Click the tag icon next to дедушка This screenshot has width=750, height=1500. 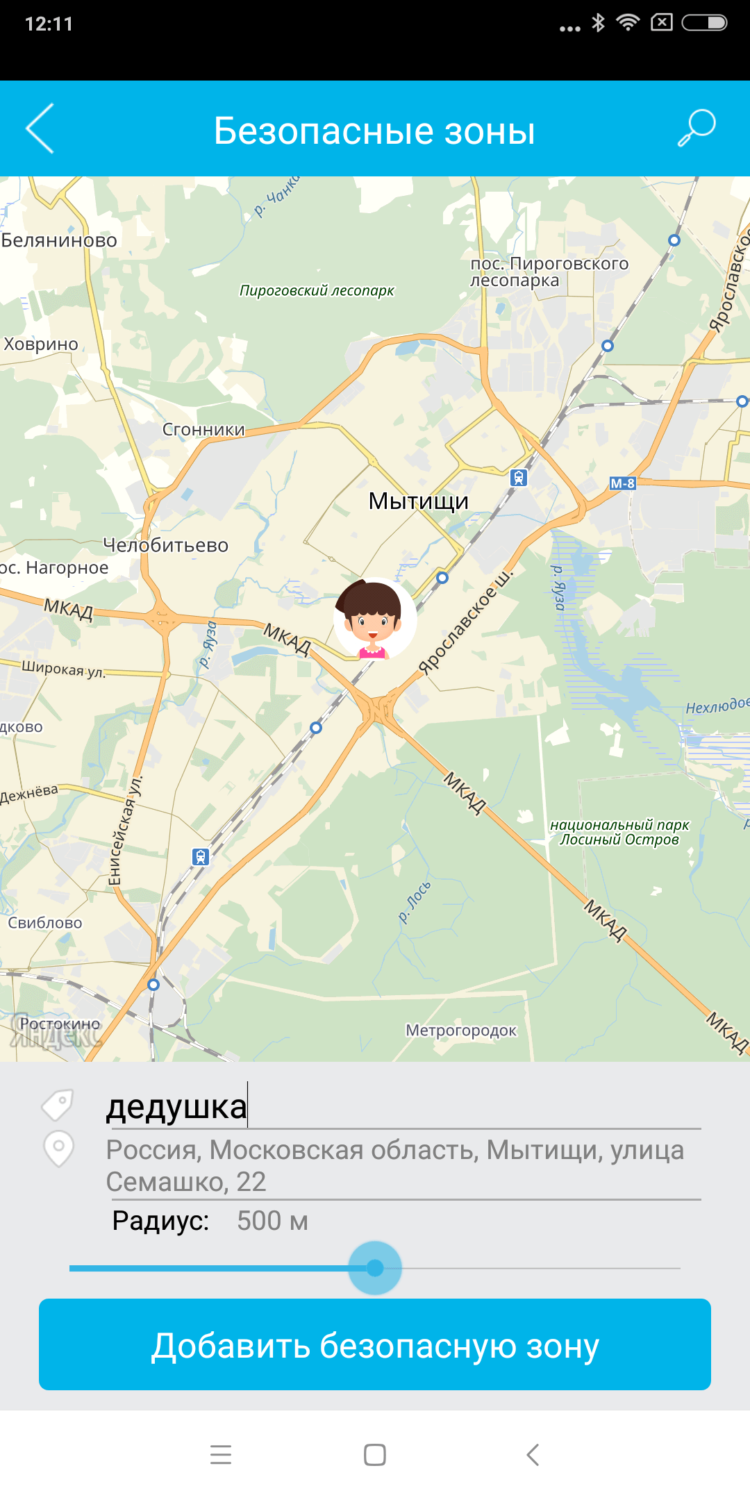pyautogui.click(x=57, y=1102)
